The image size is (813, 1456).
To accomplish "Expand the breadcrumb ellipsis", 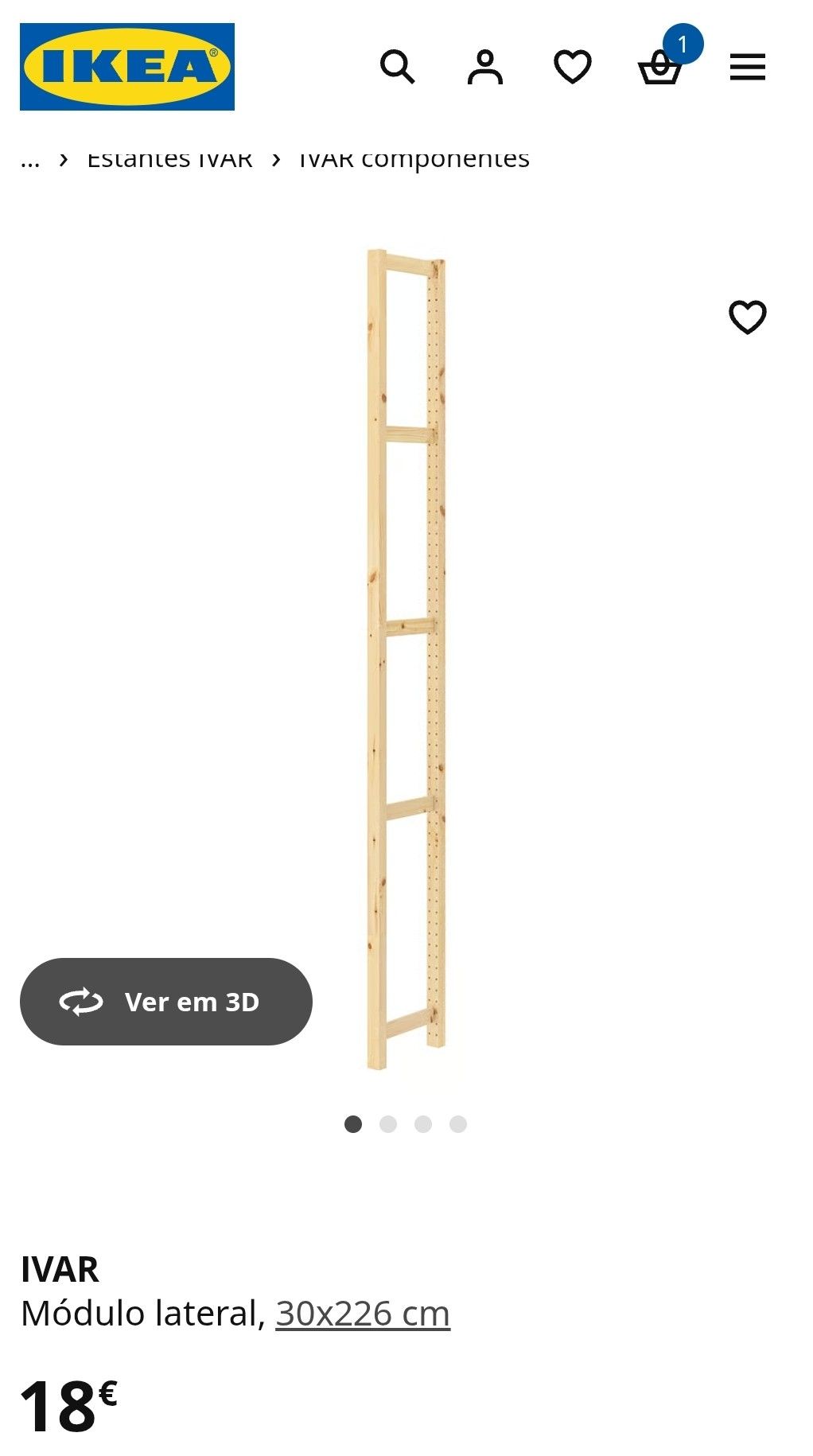I will click(30, 161).
